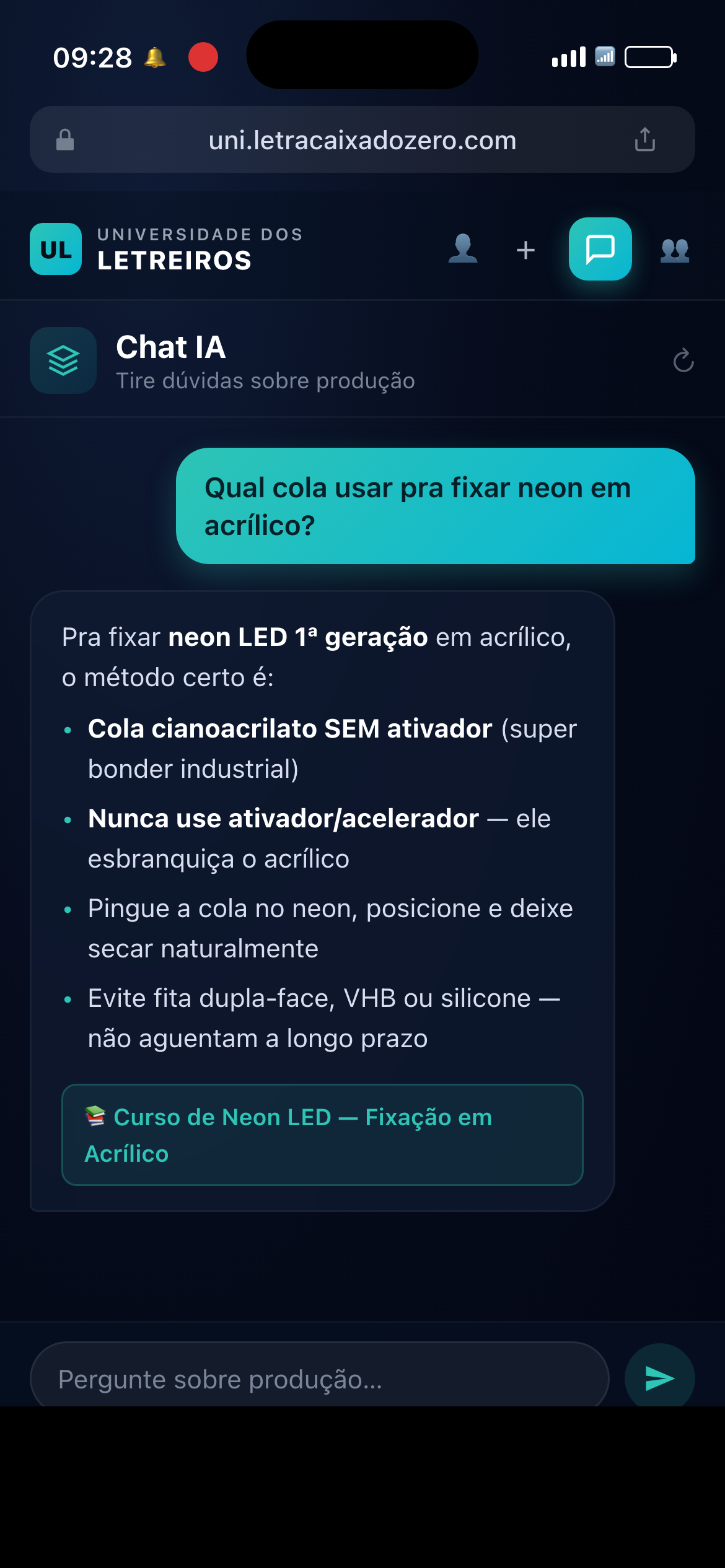Refresh the Chat IA conversation
Image resolution: width=725 pixels, height=1568 pixels.
click(682, 361)
